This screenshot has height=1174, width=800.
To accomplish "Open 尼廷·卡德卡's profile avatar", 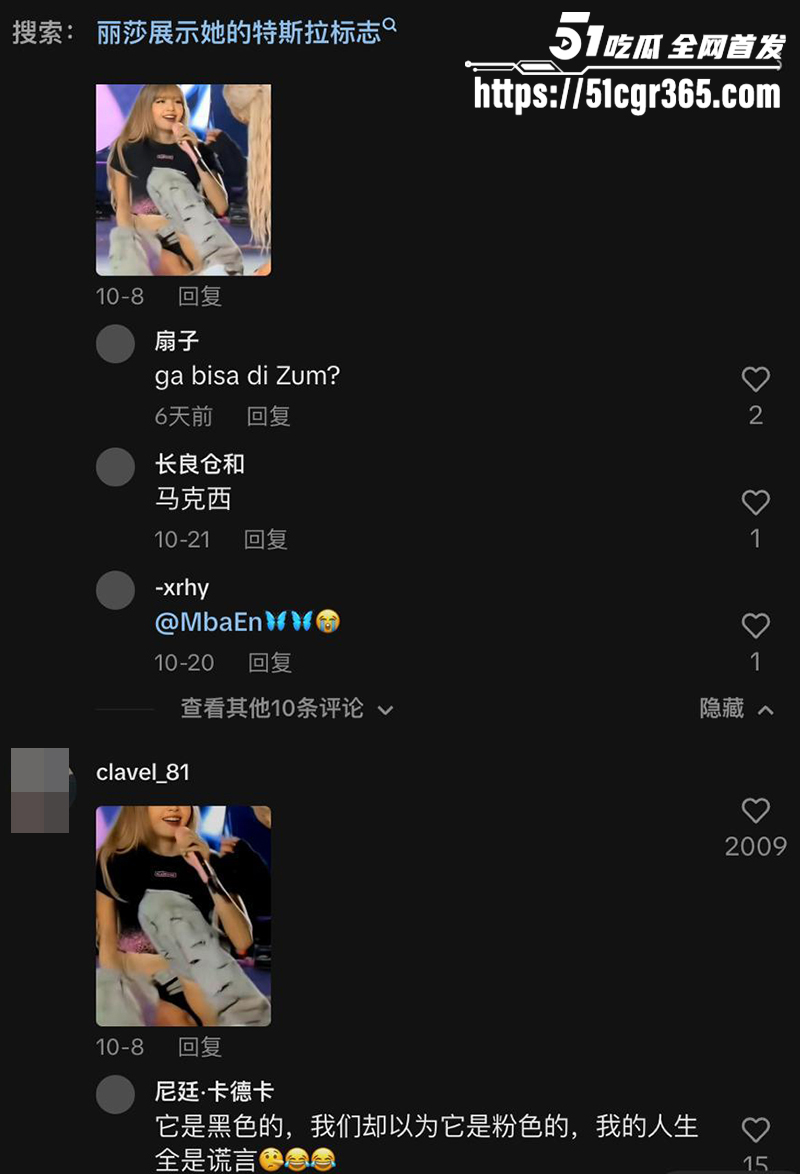I will click(x=115, y=1094).
